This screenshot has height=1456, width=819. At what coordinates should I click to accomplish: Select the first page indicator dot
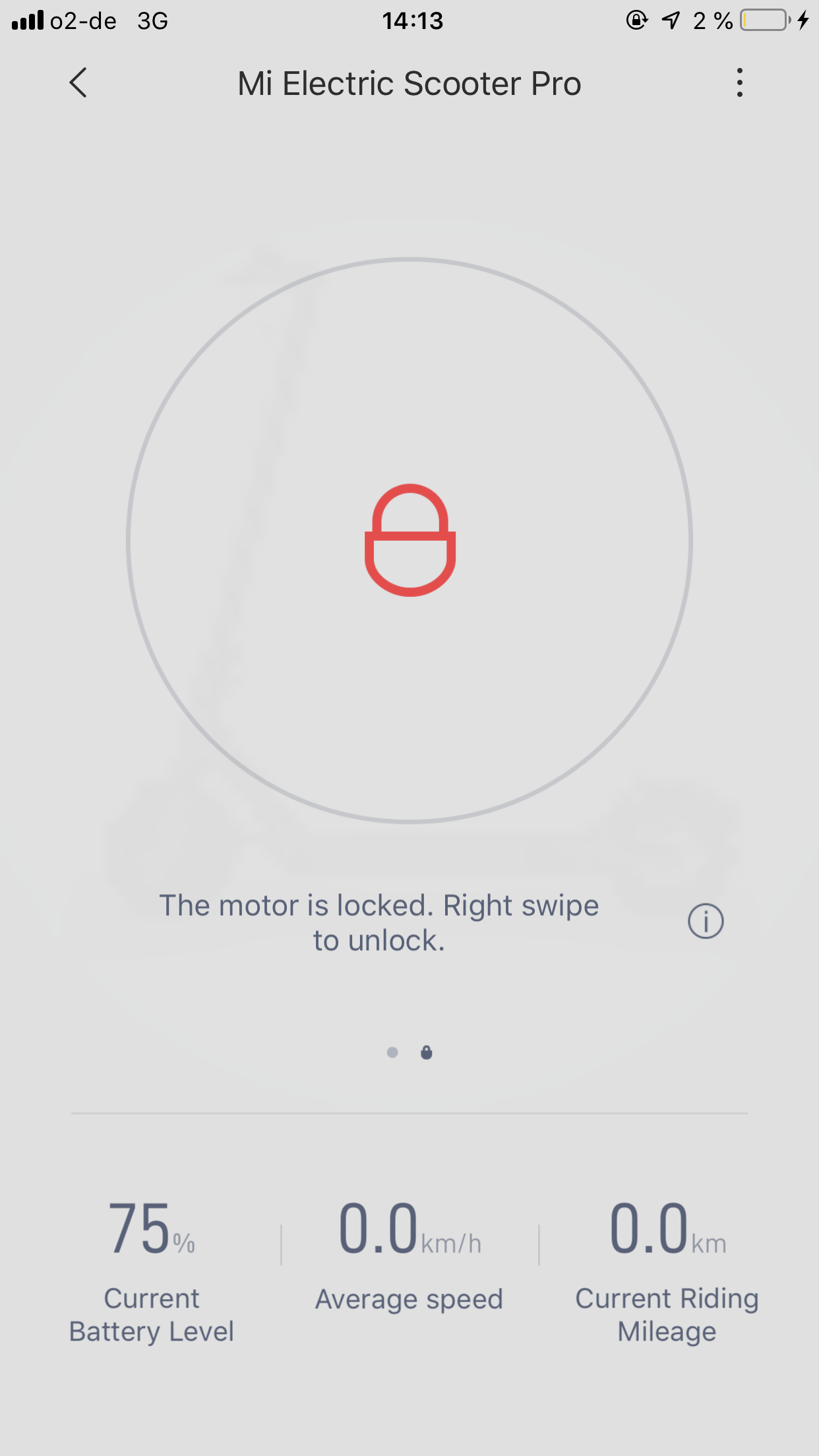point(392,1052)
